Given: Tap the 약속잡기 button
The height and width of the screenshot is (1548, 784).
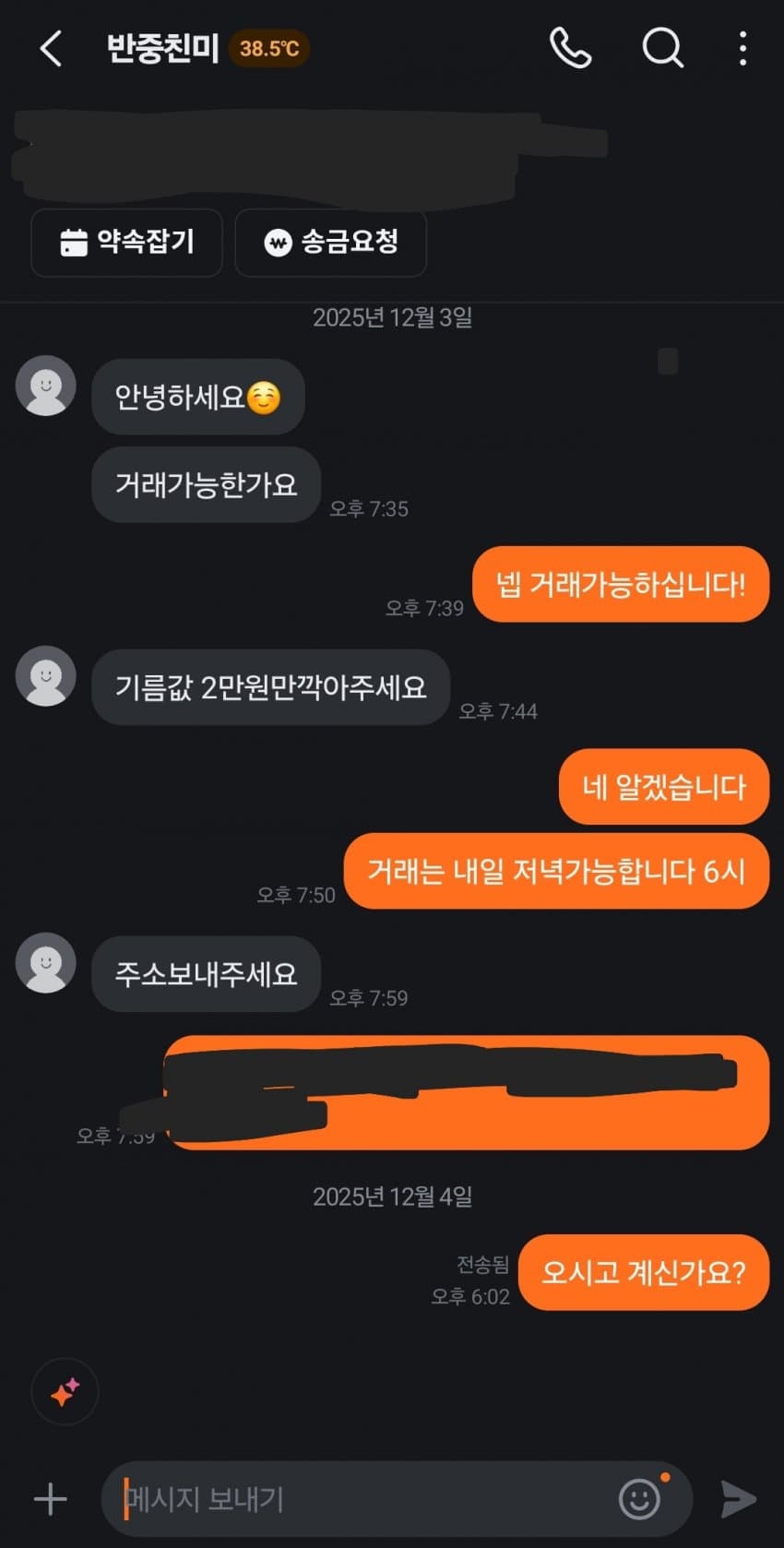Looking at the screenshot, I should coord(127,243).
